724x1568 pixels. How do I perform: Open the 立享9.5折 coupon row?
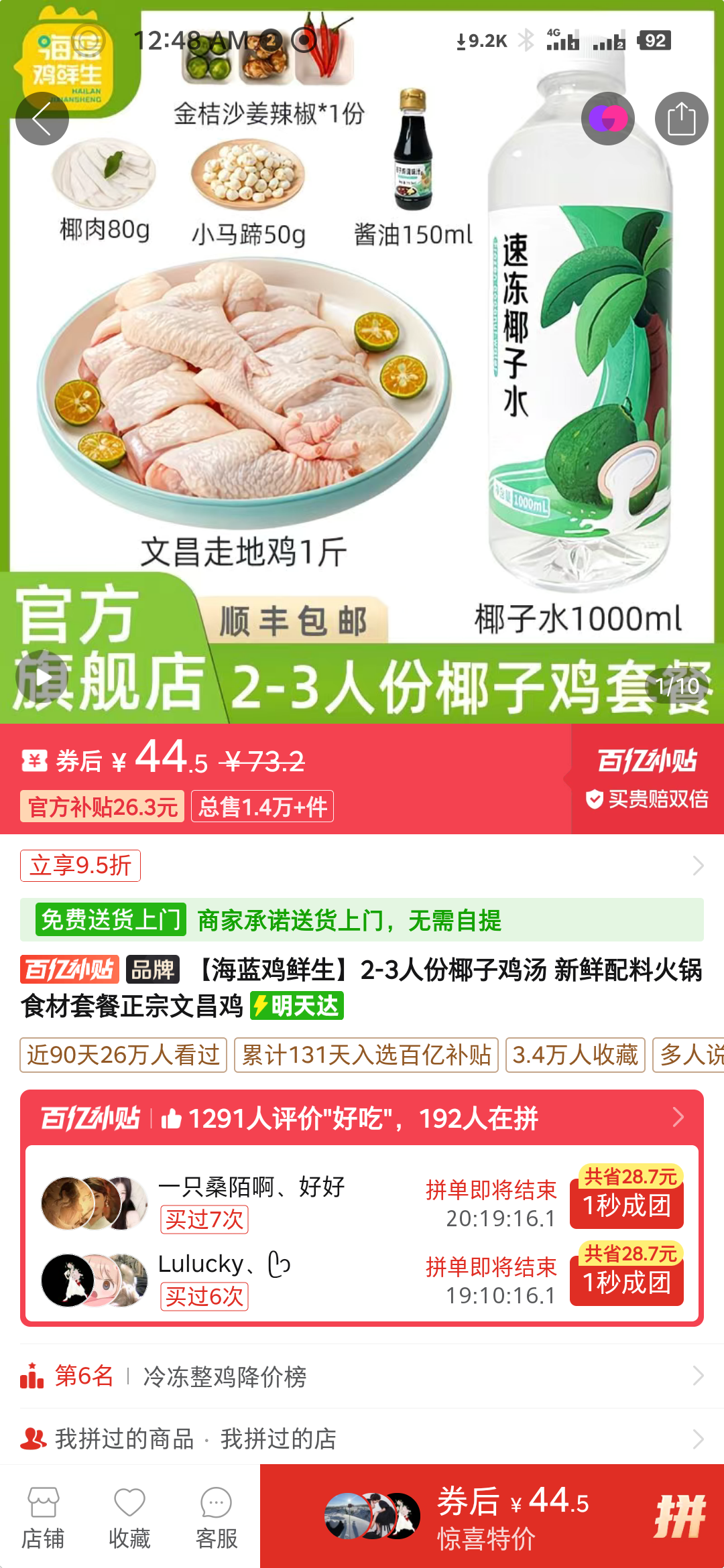click(362, 865)
